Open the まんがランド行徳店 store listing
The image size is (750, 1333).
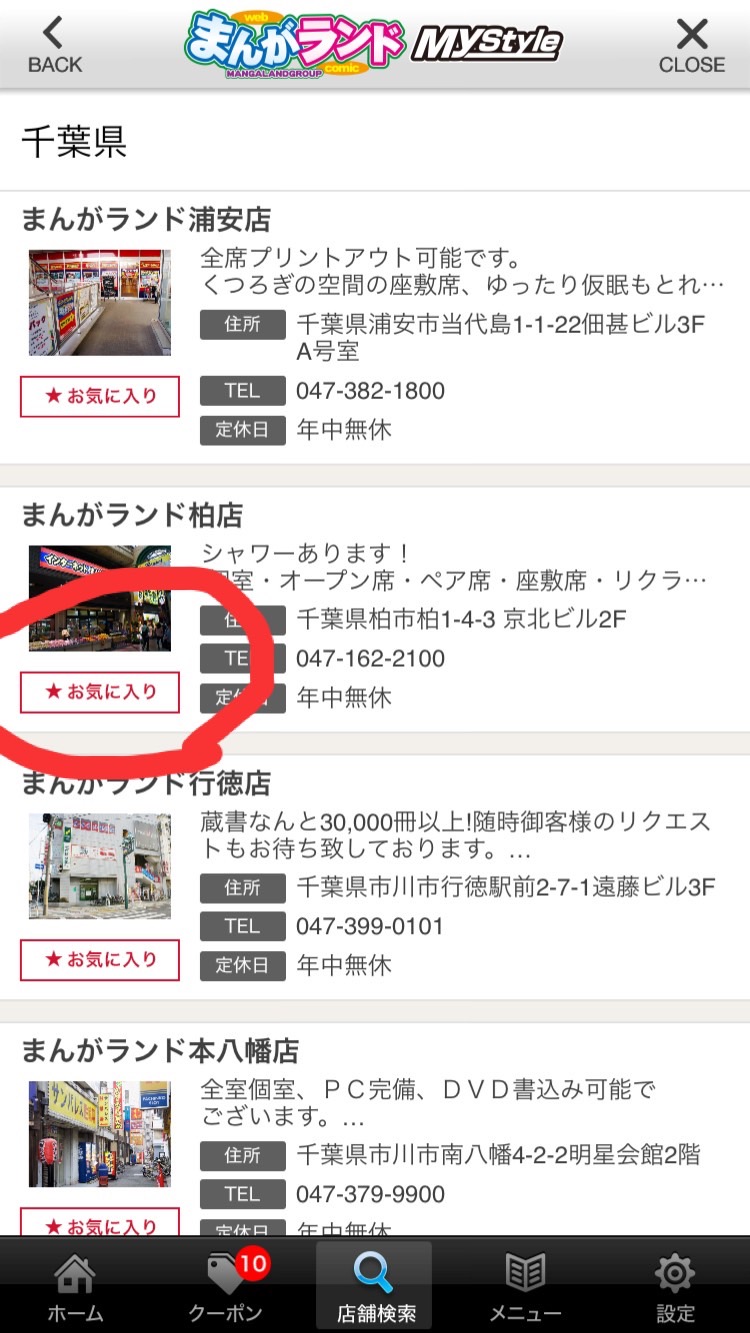click(146, 783)
